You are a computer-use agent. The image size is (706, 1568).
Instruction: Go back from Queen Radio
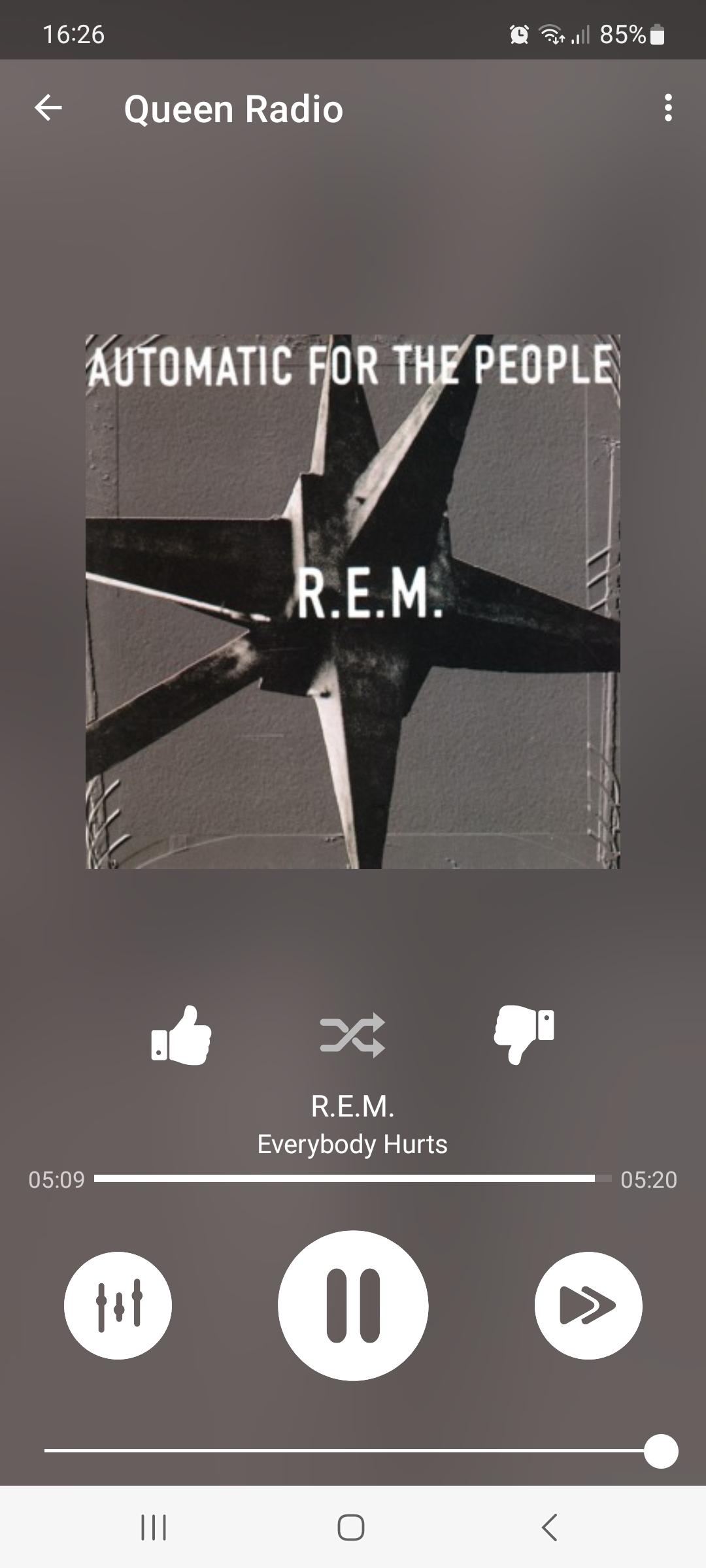[48, 108]
